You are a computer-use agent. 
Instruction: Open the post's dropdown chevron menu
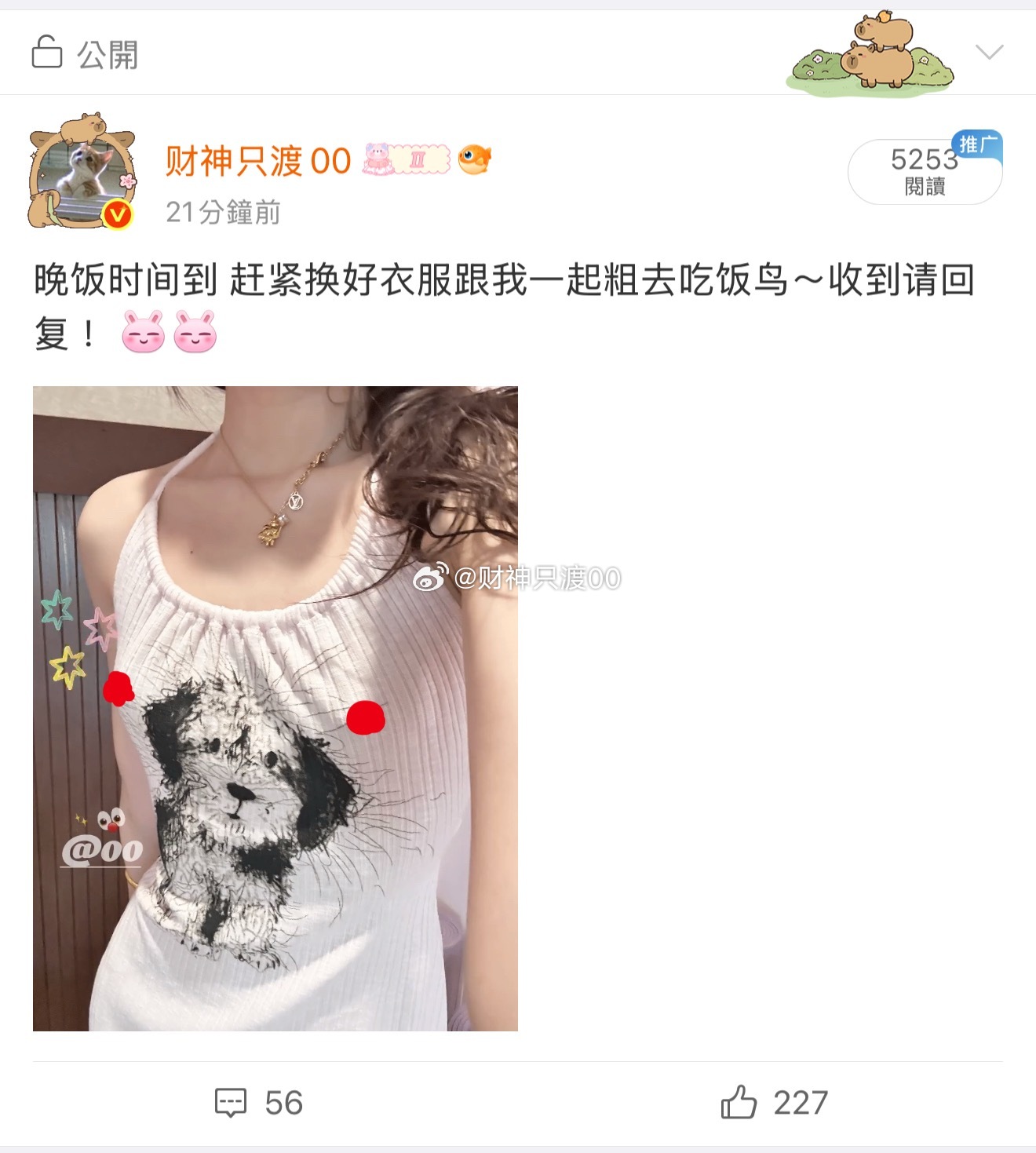pyautogui.click(x=989, y=53)
